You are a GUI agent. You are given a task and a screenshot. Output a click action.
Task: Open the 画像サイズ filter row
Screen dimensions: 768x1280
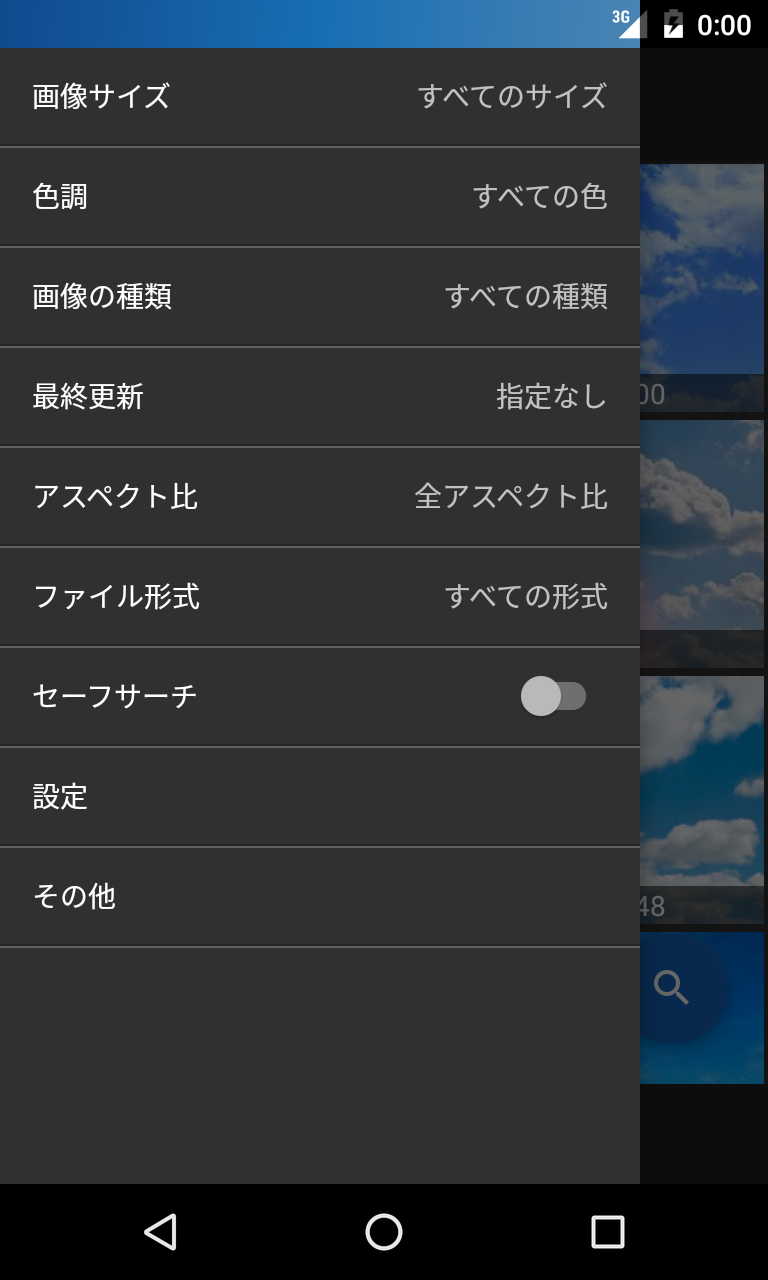[320, 97]
